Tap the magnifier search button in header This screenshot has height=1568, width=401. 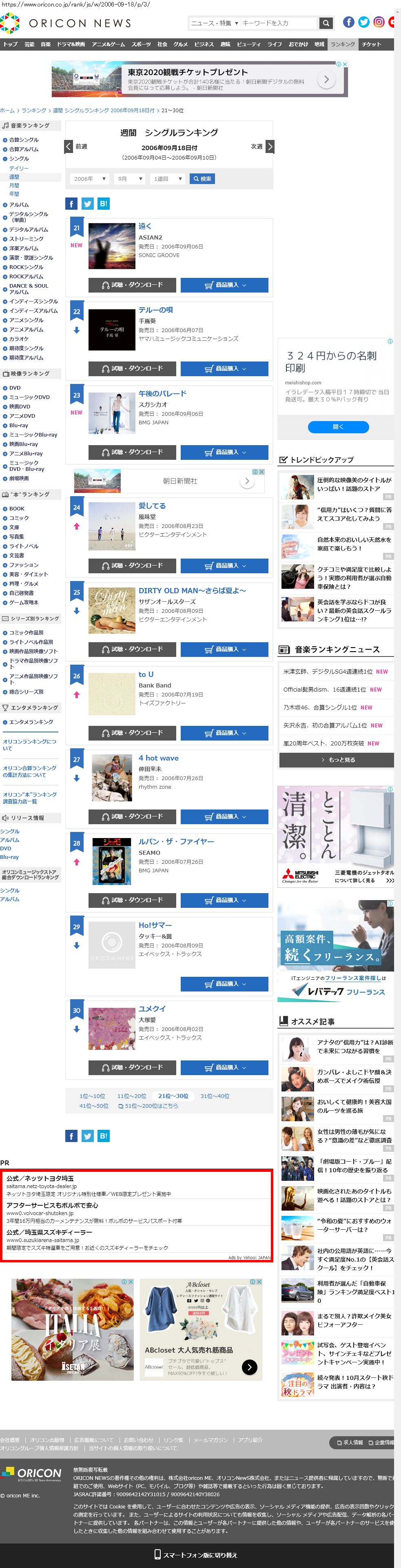[326, 23]
